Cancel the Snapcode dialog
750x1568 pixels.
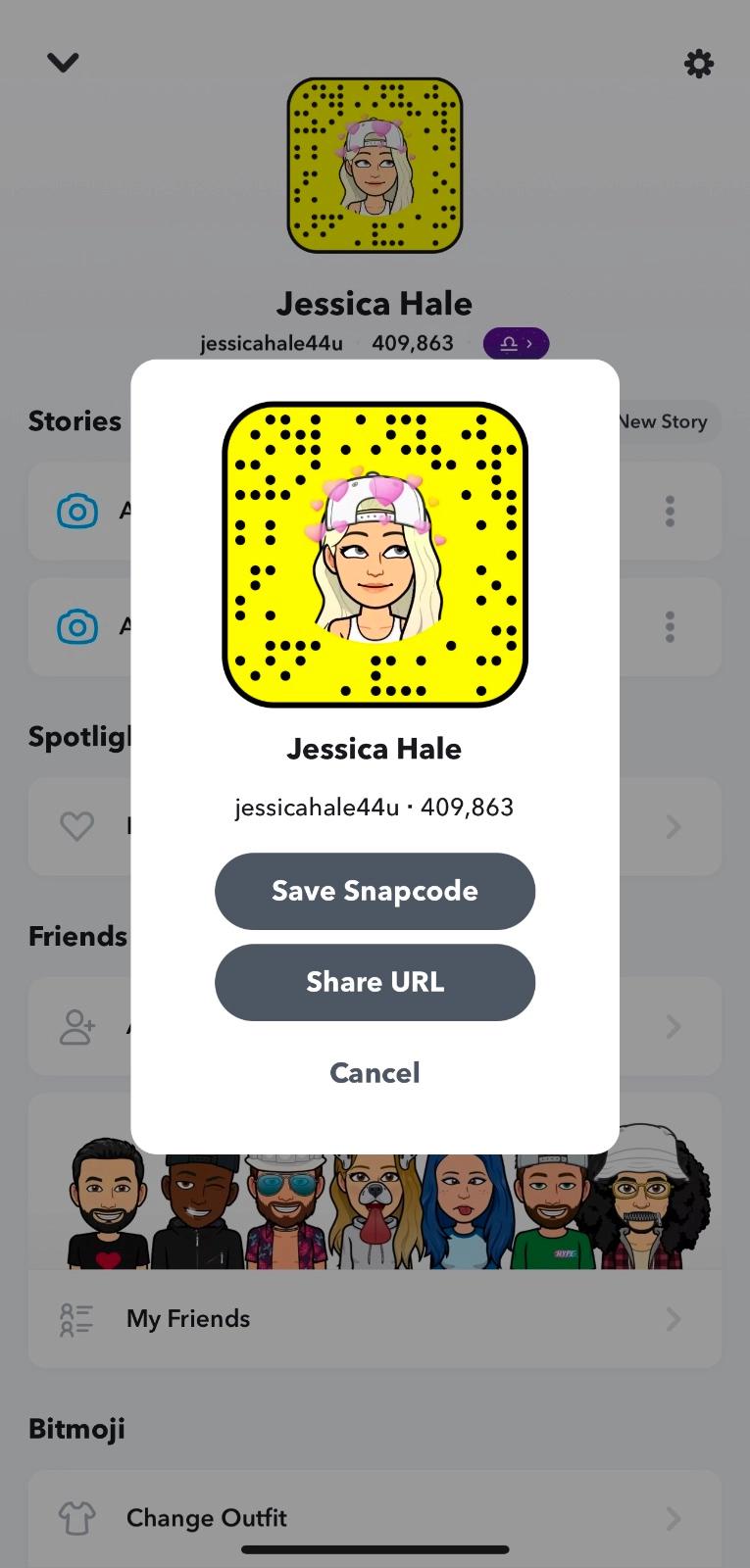pyautogui.click(x=375, y=1072)
